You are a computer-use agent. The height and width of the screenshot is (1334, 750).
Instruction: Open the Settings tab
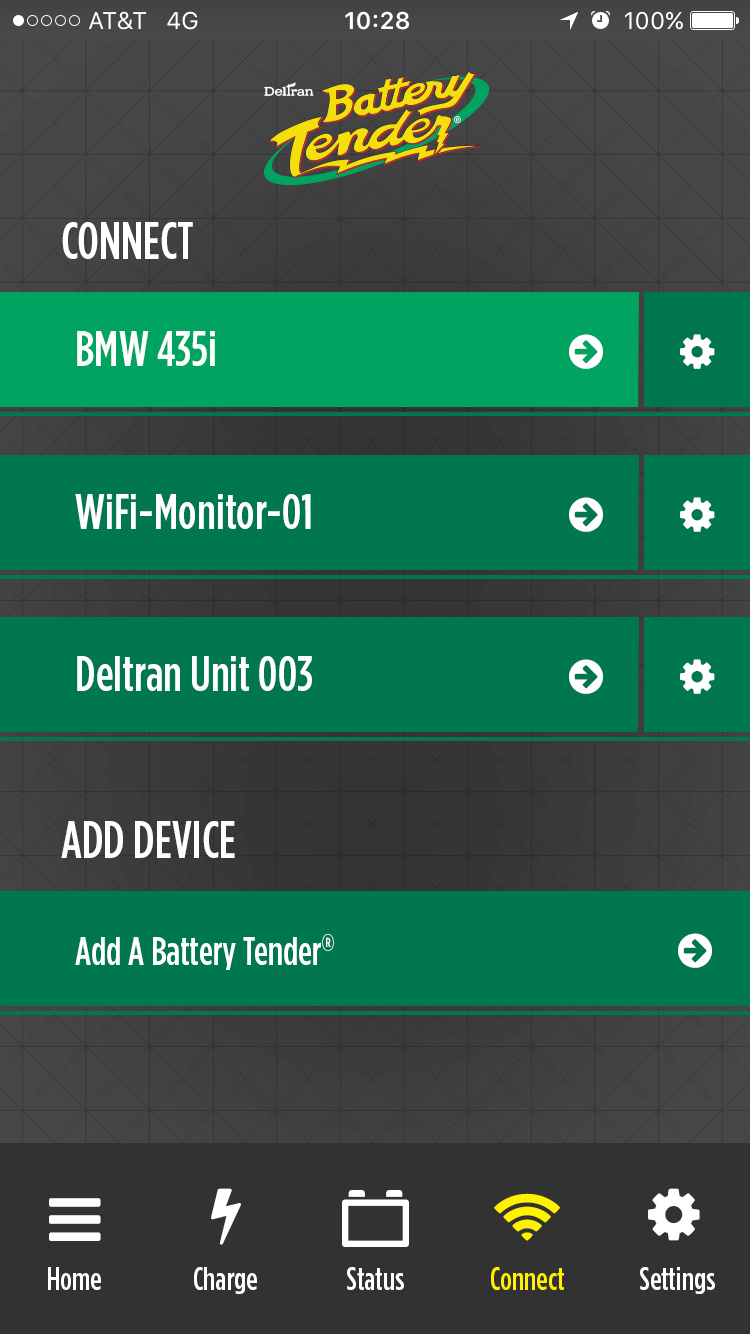coord(676,1240)
